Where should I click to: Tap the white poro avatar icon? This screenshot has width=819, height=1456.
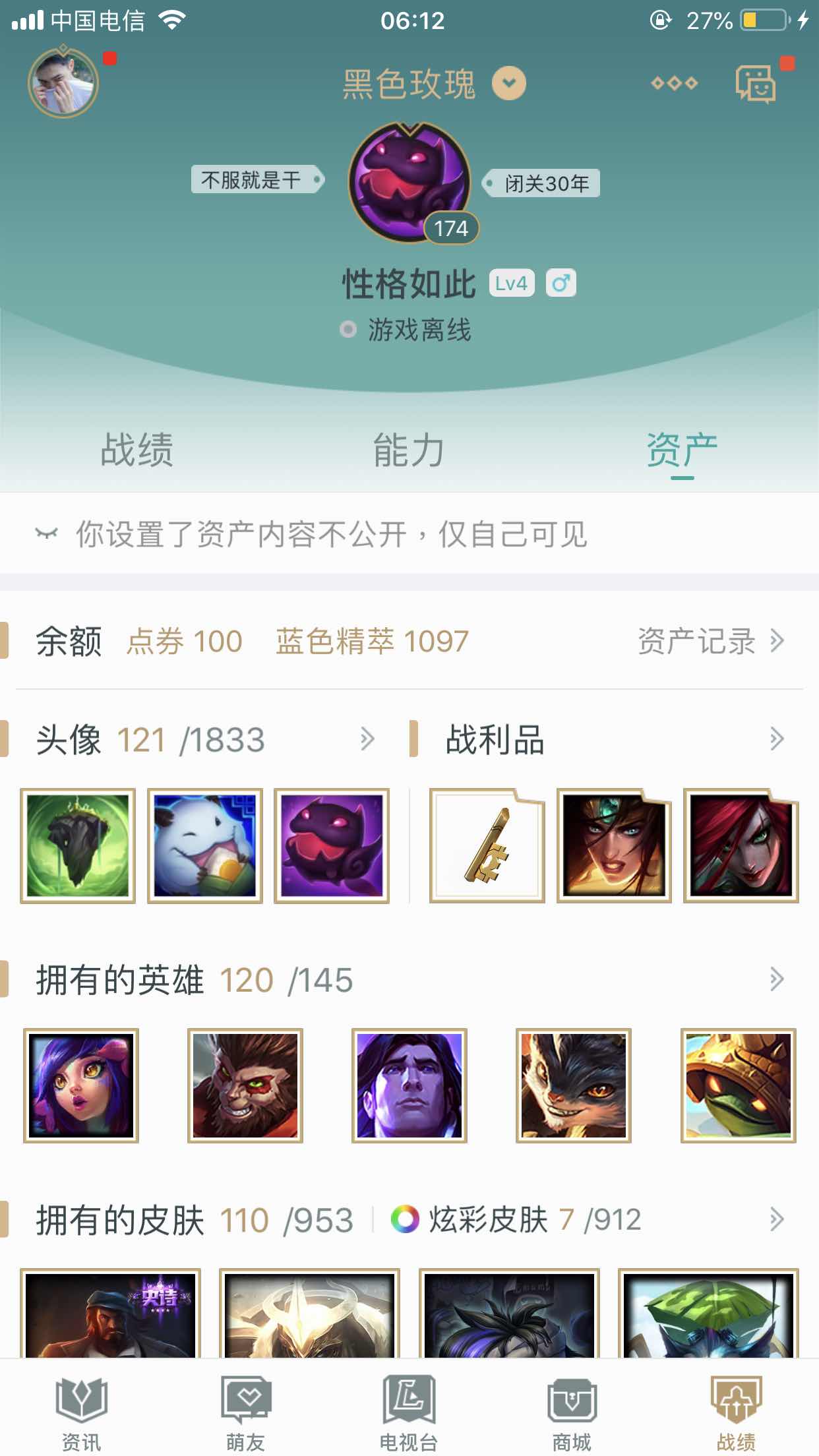click(x=204, y=845)
